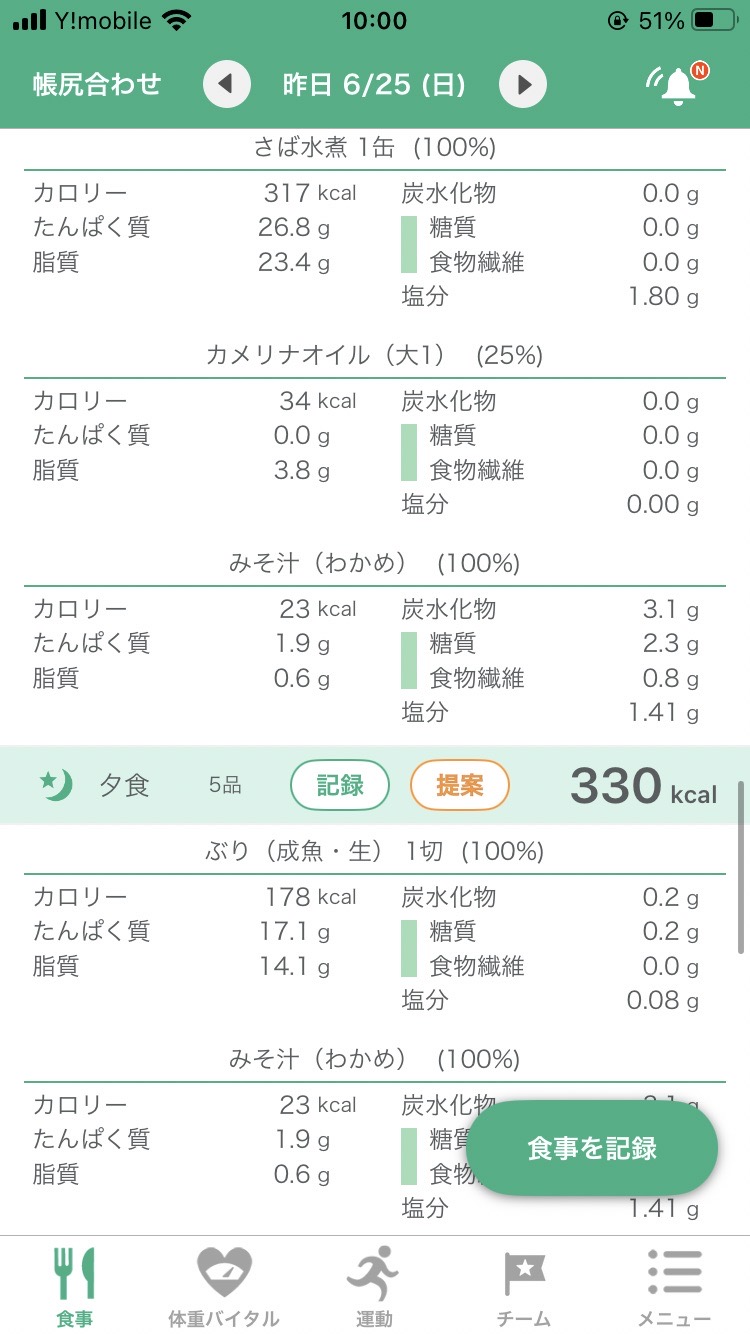Select the date 昨日 6/25 (日)
Screen dimensions: 750x1334
[374, 84]
